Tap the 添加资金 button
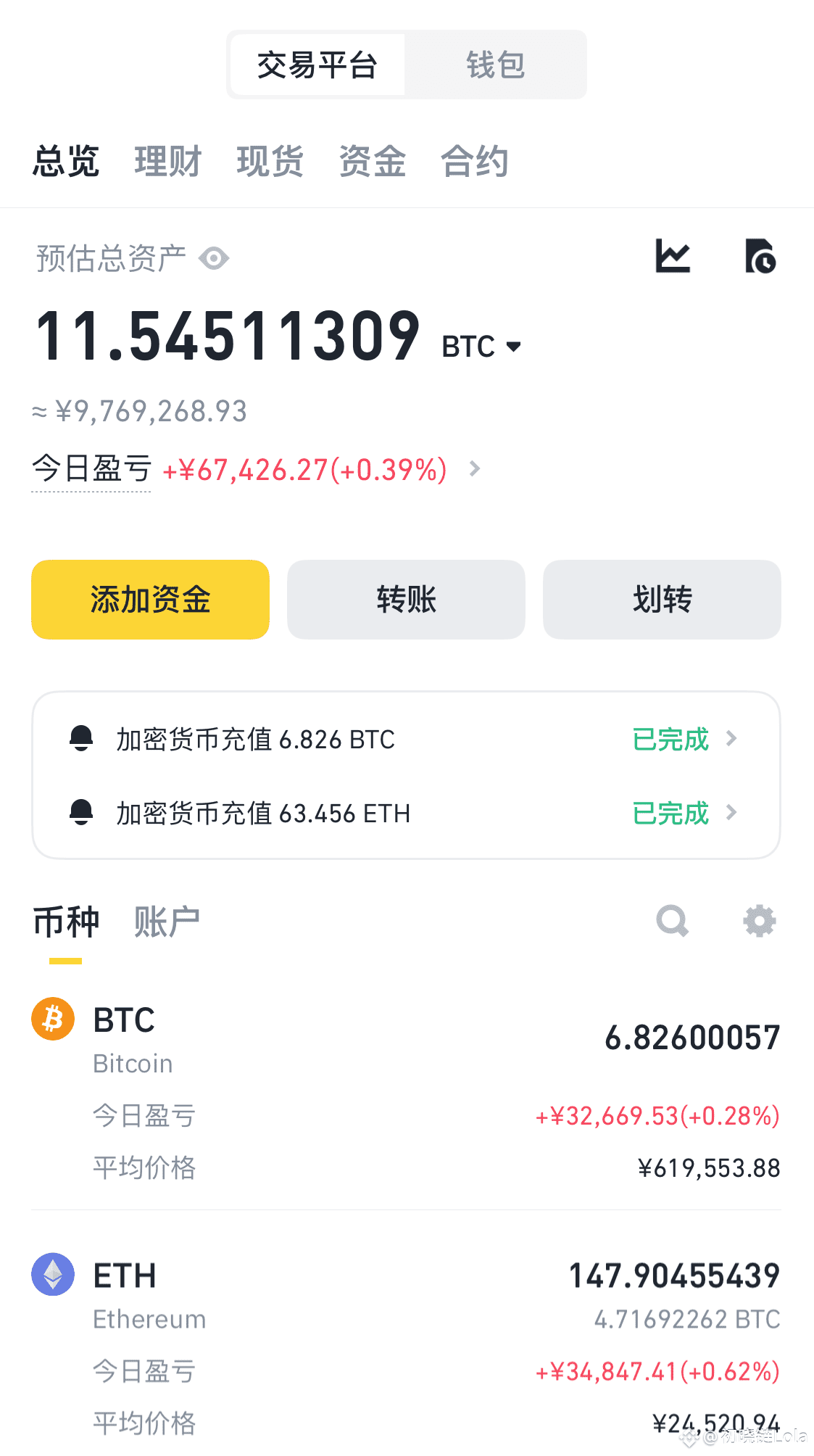The image size is (814, 1456). click(150, 600)
